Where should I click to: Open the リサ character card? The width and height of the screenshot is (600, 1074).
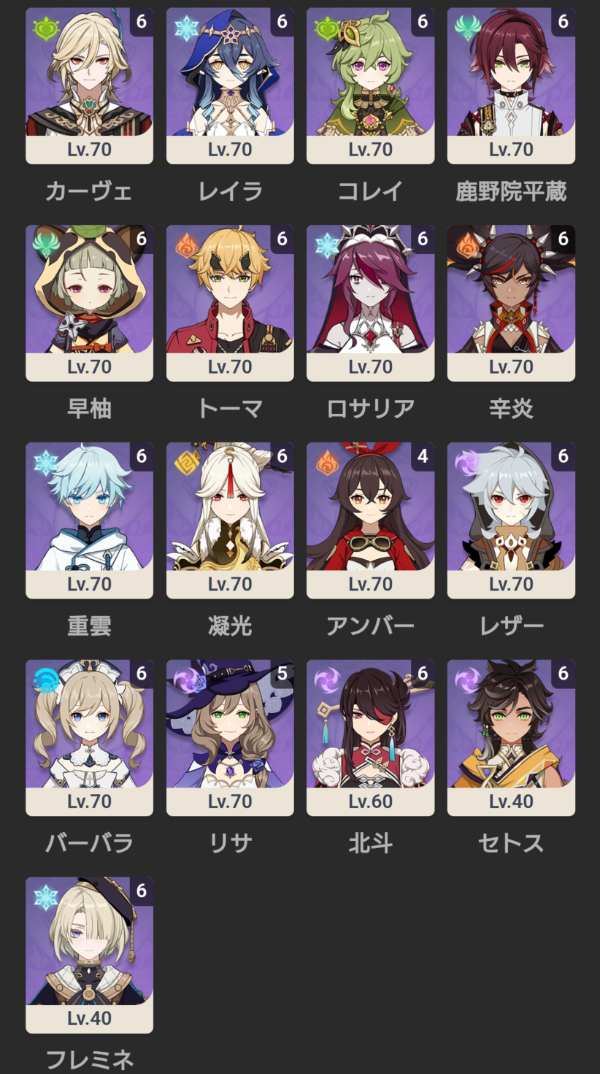point(230,737)
